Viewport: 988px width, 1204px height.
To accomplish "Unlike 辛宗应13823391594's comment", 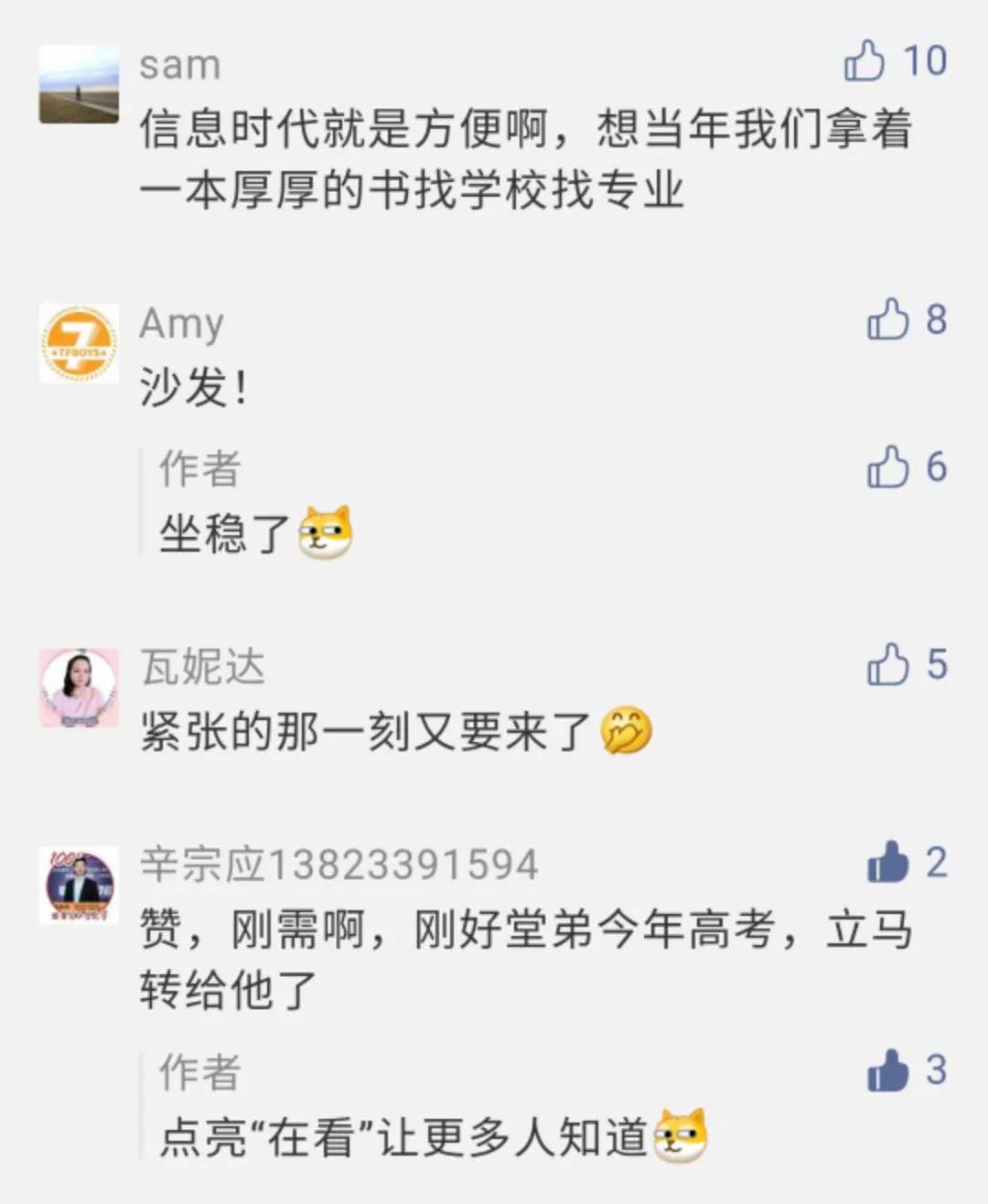I will point(887,863).
